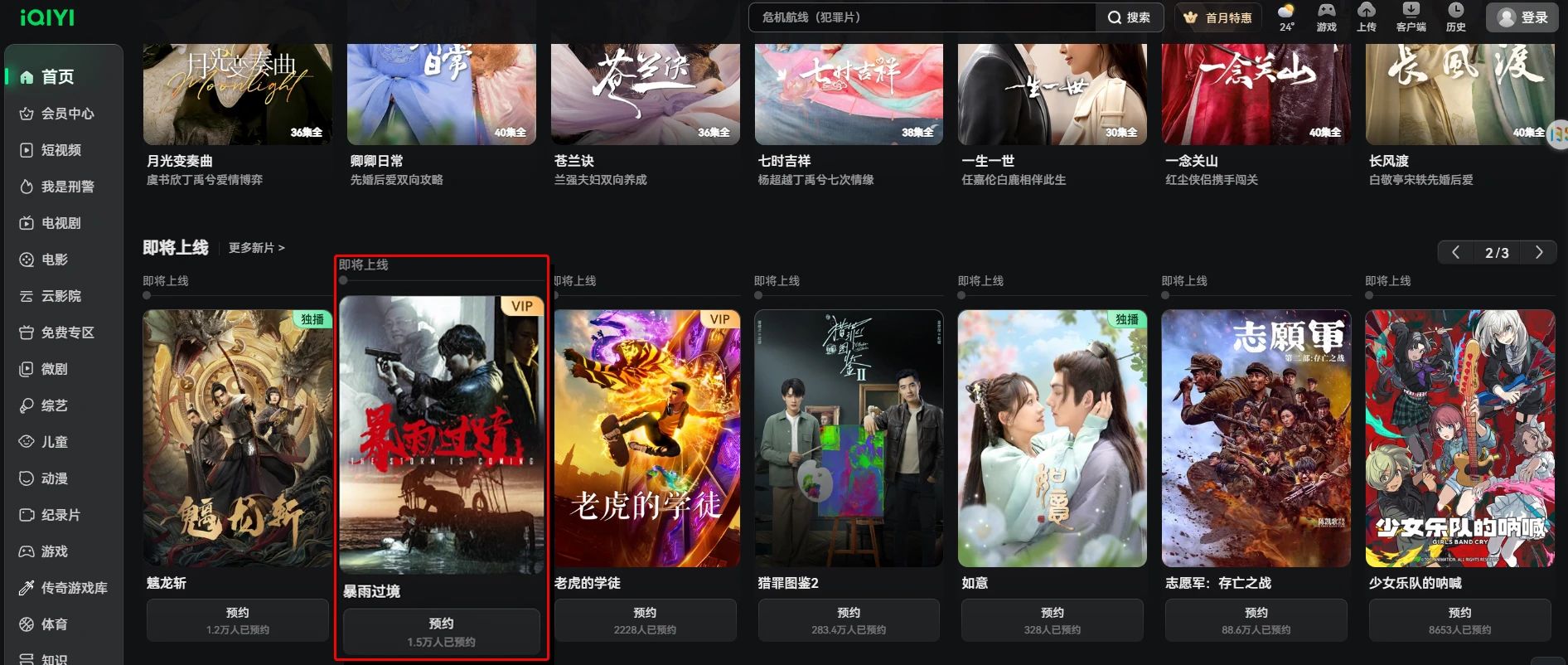Open the 首月特惠 VIP offer
The width and height of the screenshot is (1568, 665).
point(1217,17)
